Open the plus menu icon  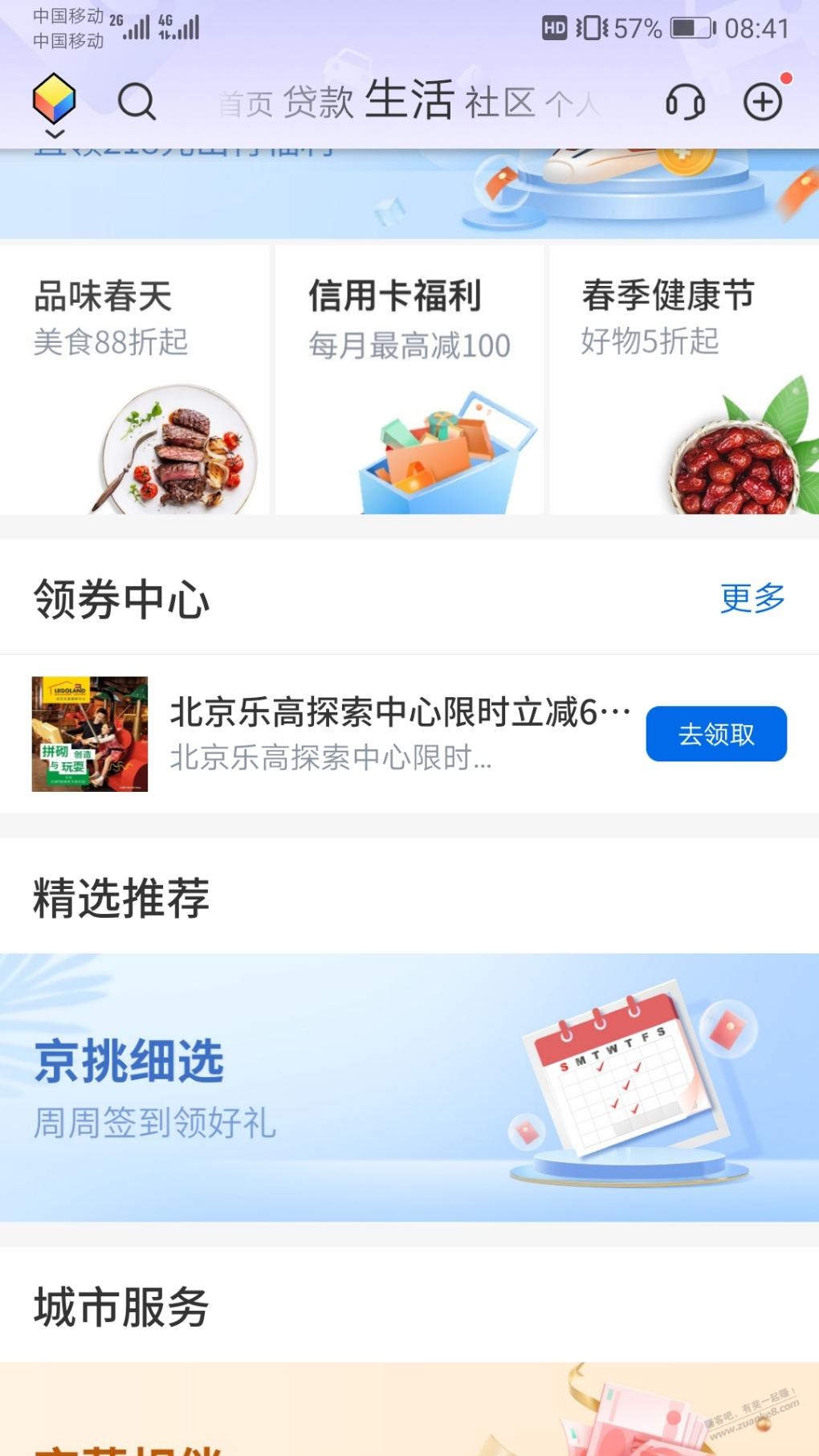click(x=762, y=102)
